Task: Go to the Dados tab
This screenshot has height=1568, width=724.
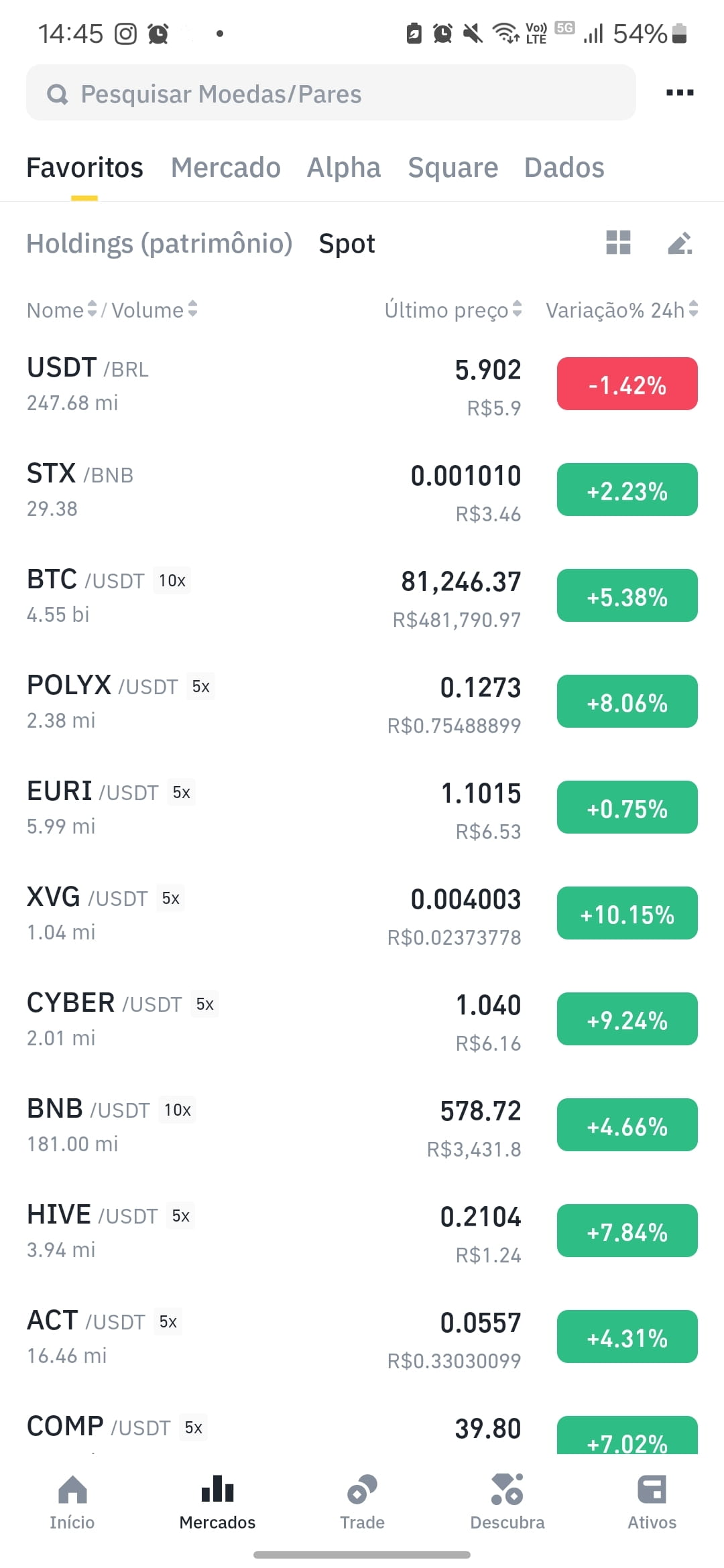Action: coord(564,168)
